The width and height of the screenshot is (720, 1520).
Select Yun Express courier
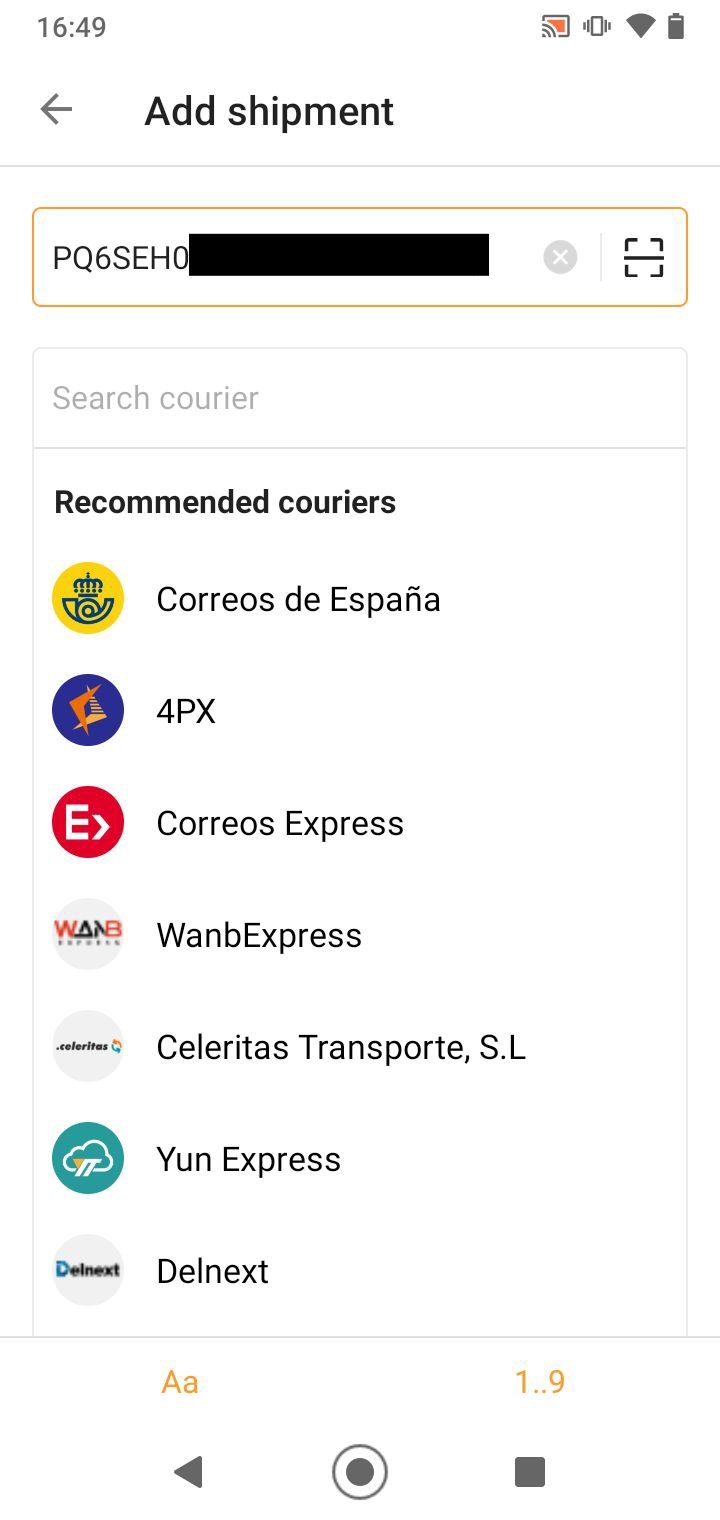tap(360, 1159)
